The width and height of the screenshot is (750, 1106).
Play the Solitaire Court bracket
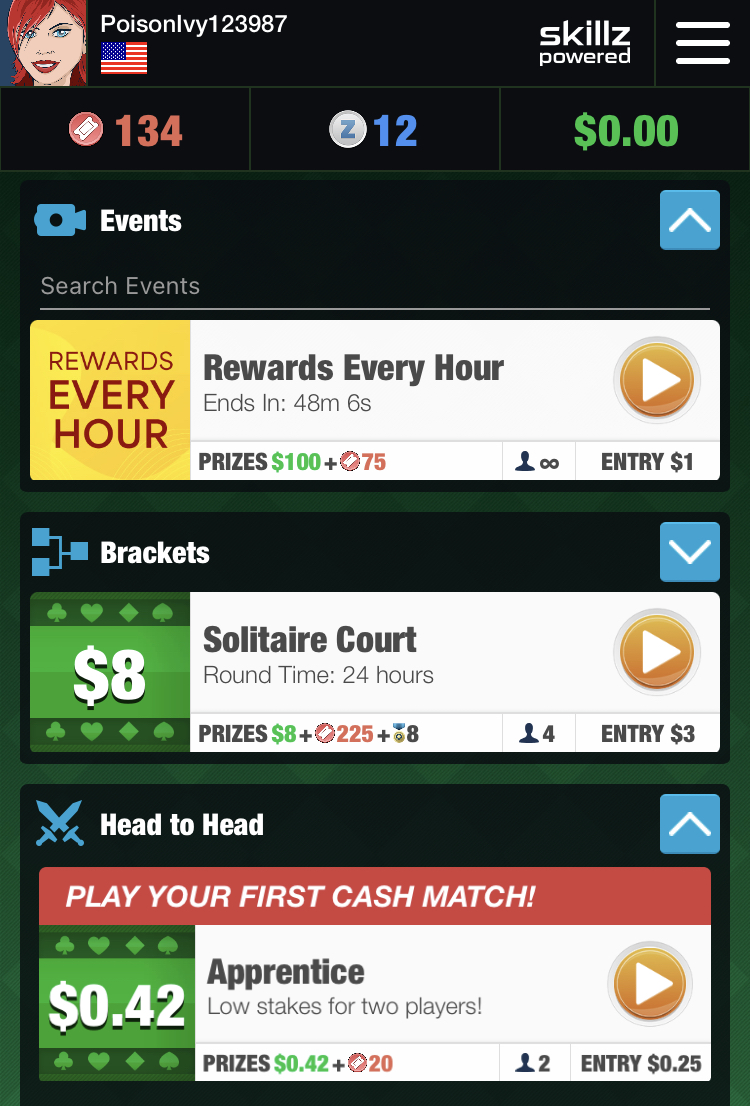click(x=656, y=652)
